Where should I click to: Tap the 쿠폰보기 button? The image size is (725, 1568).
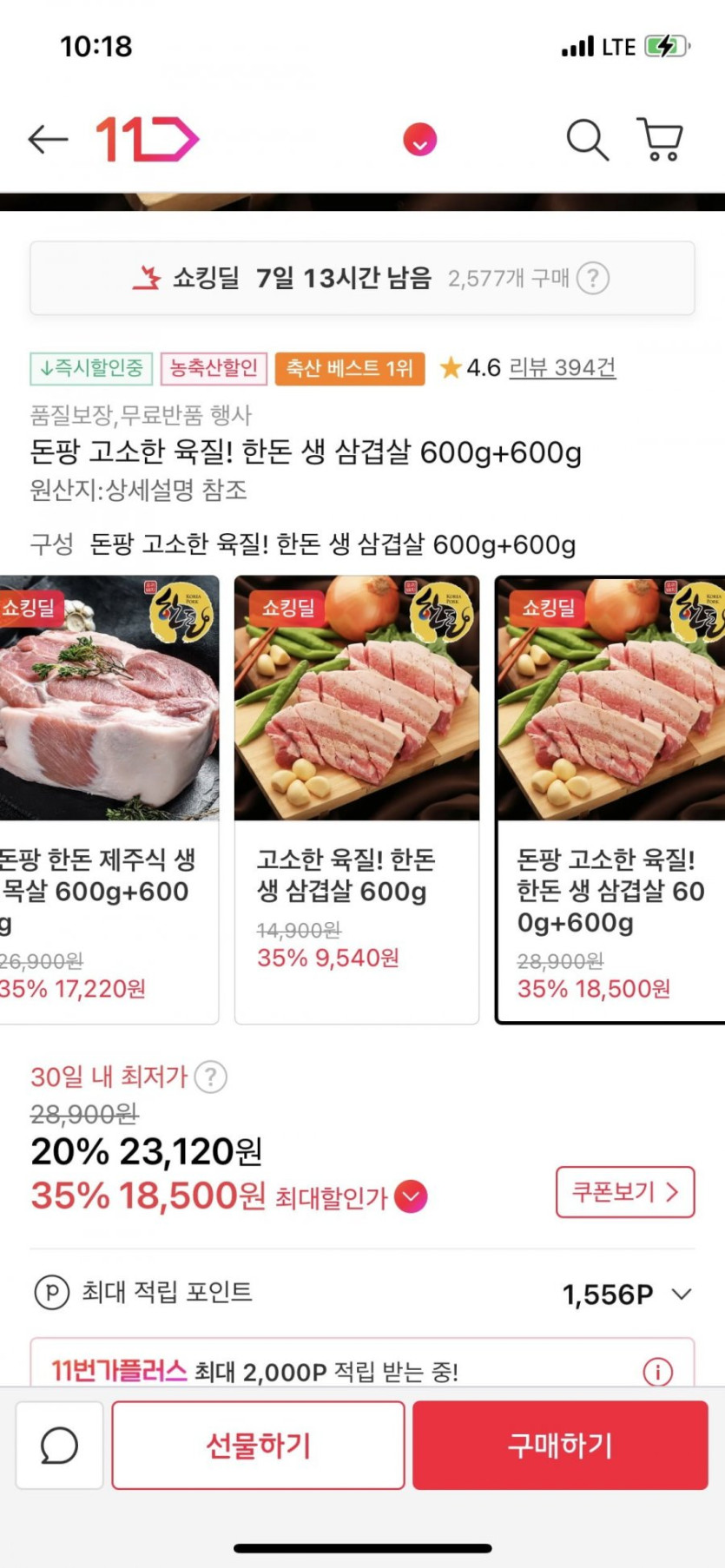click(x=624, y=1192)
